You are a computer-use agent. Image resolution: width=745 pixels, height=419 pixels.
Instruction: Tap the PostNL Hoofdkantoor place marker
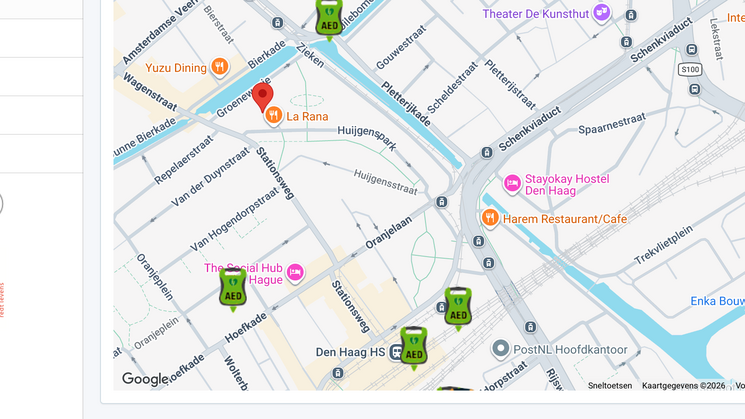pos(500,349)
